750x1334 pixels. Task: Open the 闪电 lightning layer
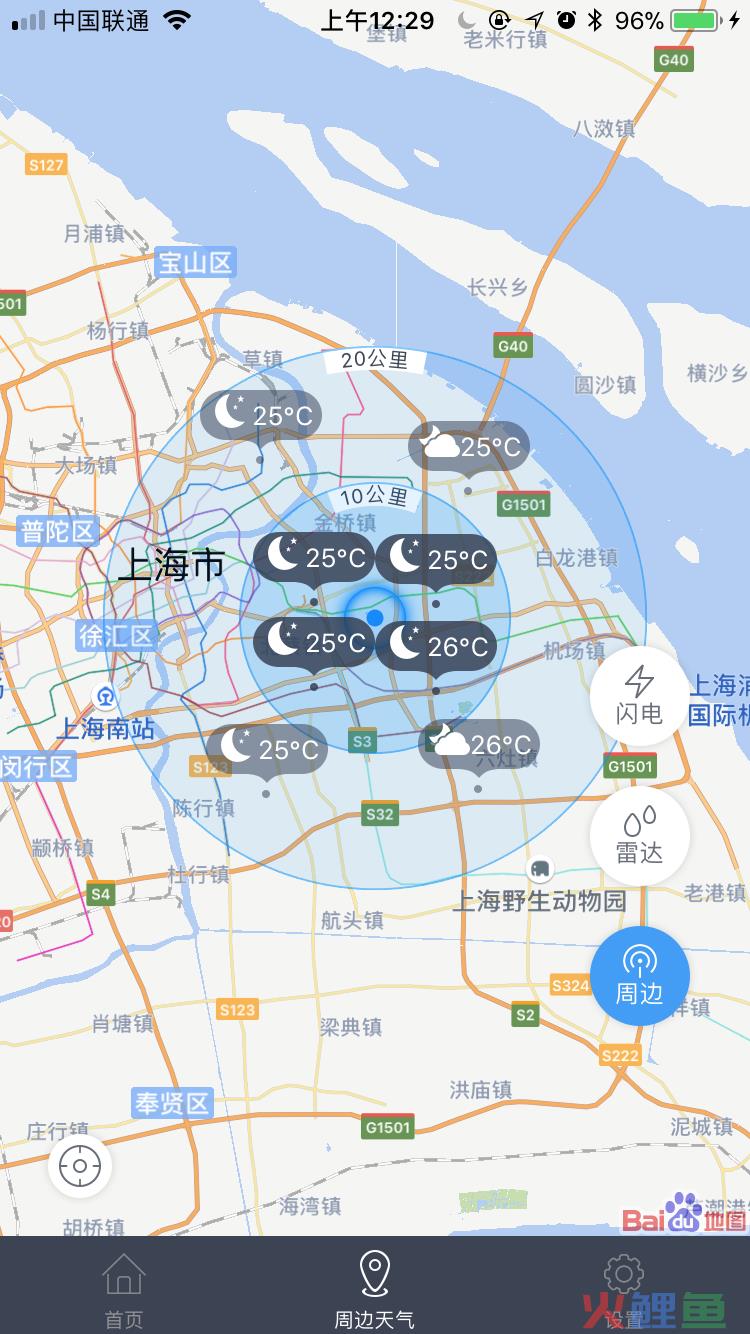[639, 696]
